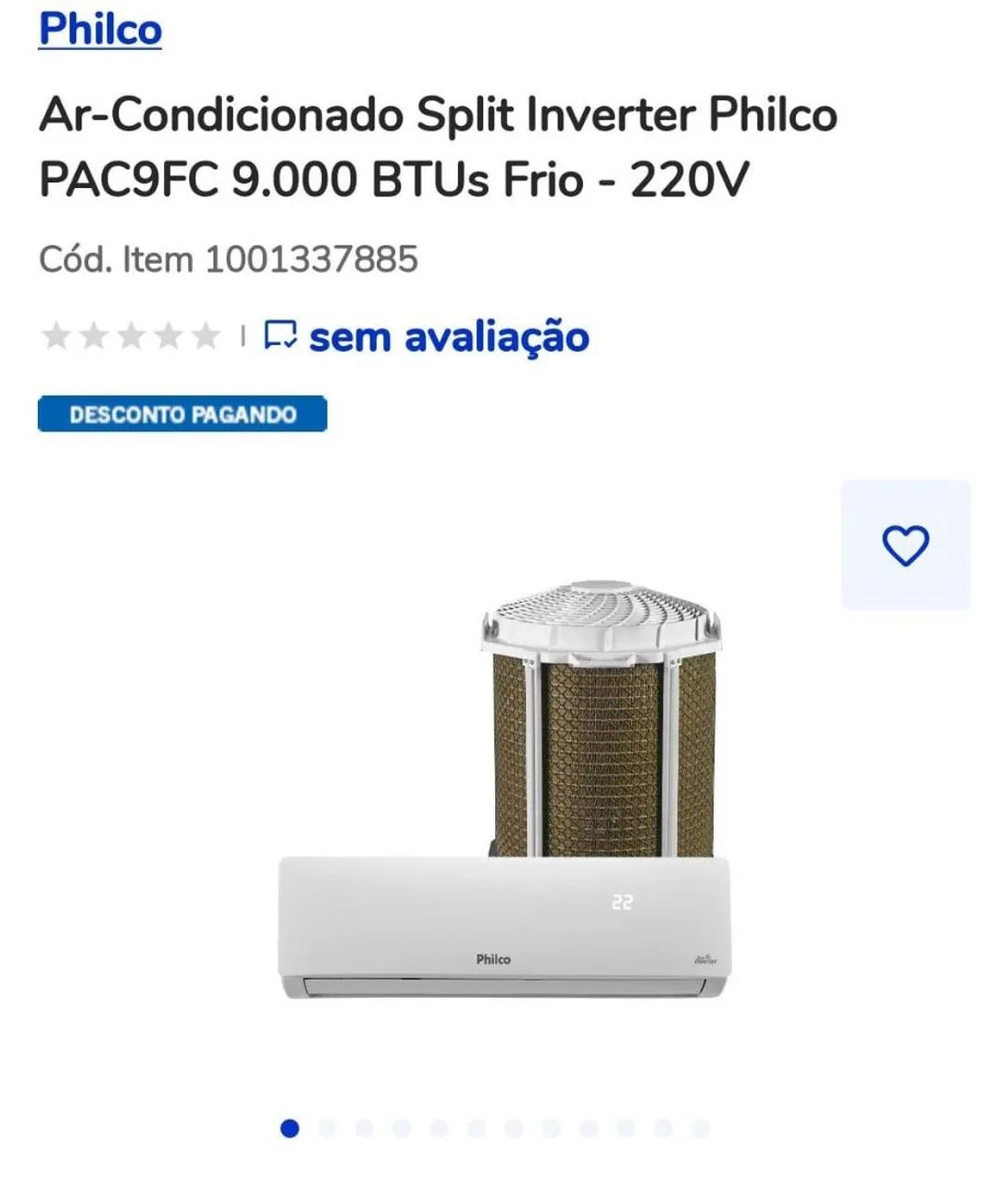Select the second carousel dot

tap(325, 1129)
